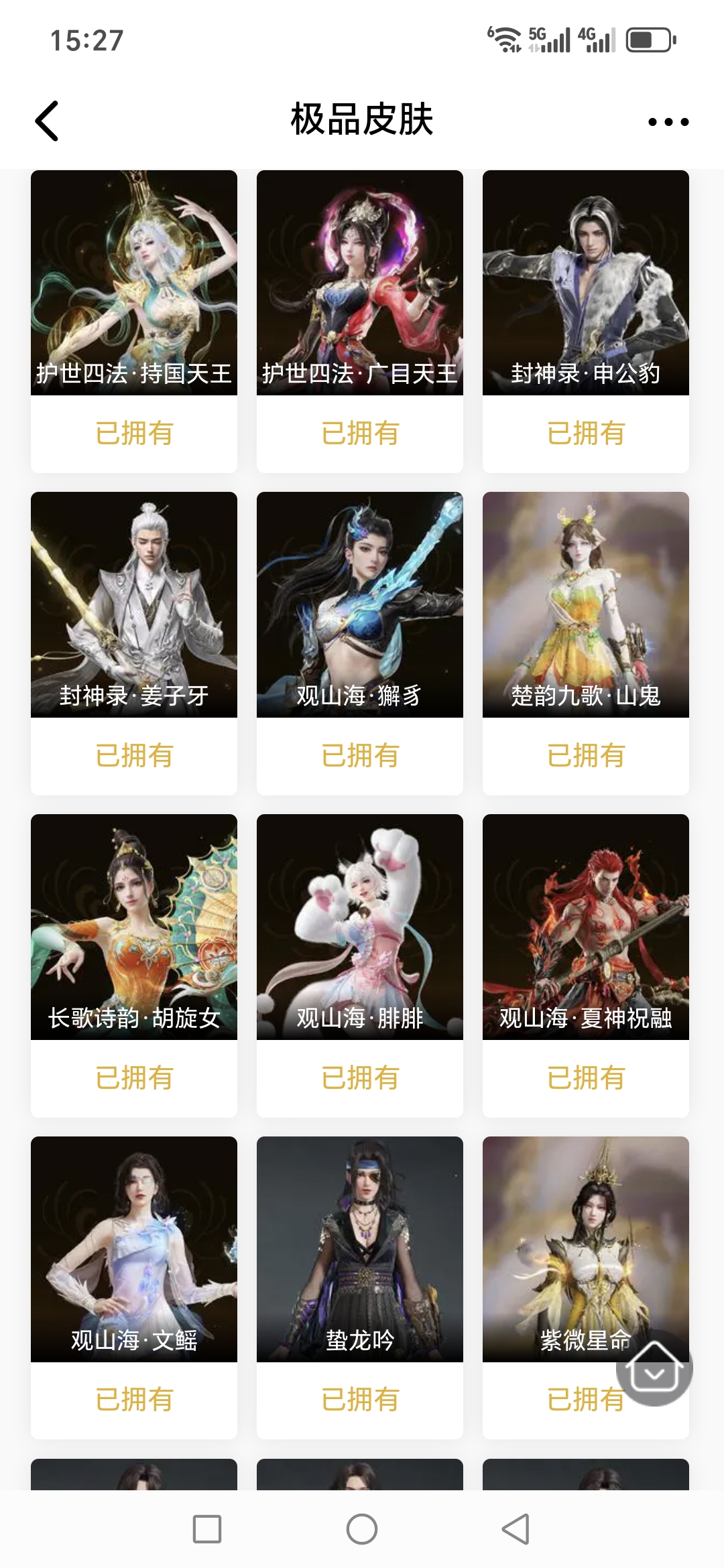Open recent apps from the navigation bar
This screenshot has height=1568, width=724.
point(207,1529)
